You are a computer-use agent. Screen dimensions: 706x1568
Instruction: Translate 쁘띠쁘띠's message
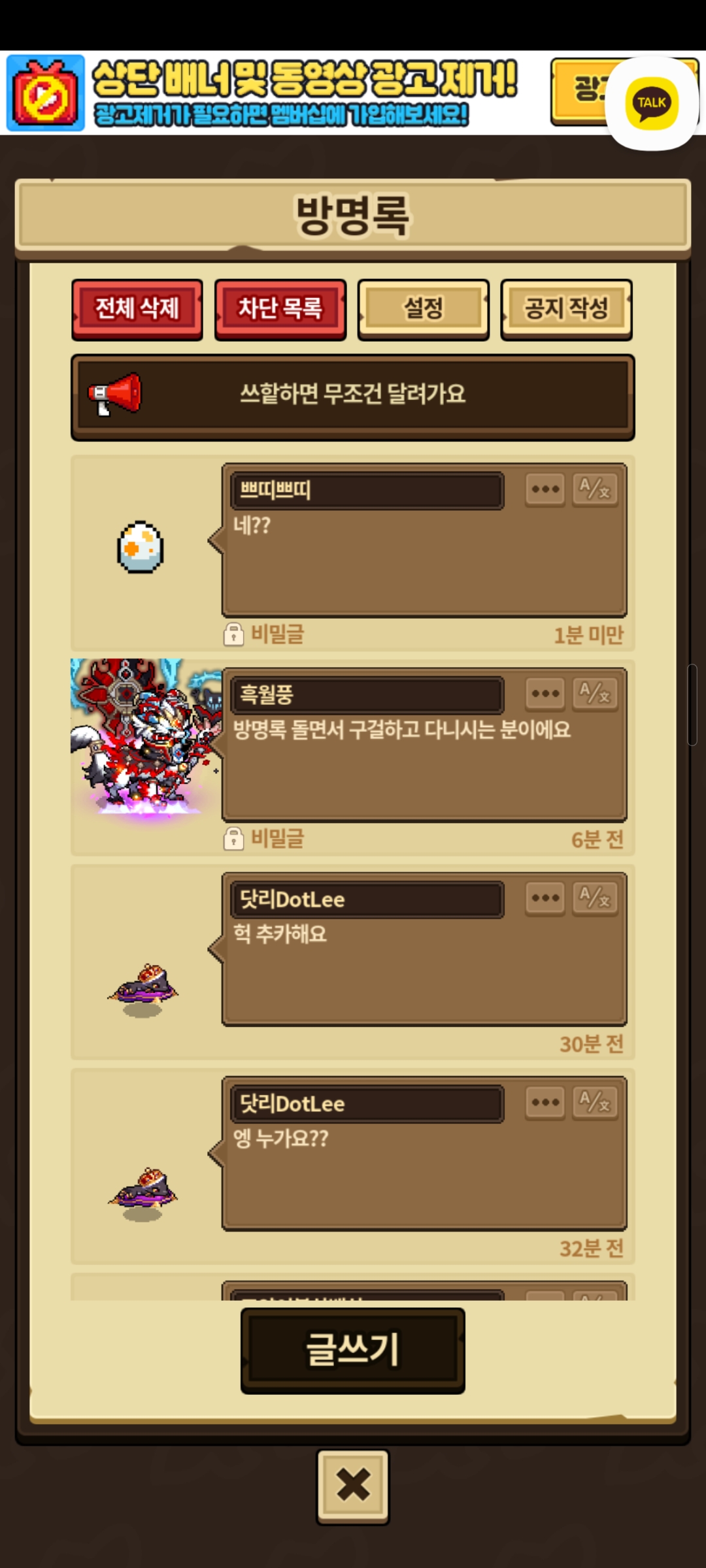click(x=595, y=489)
